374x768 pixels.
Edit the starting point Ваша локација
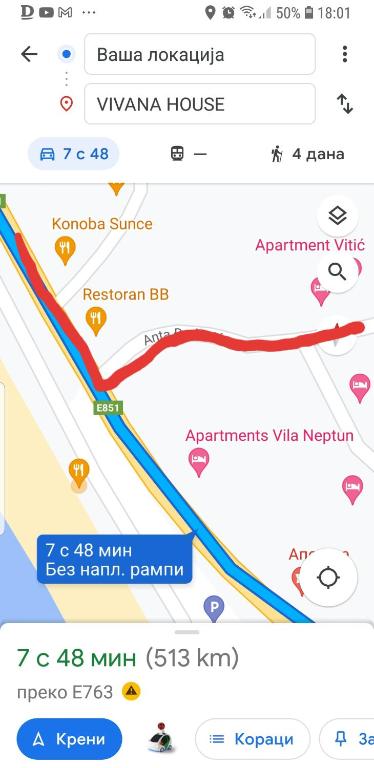click(200, 54)
